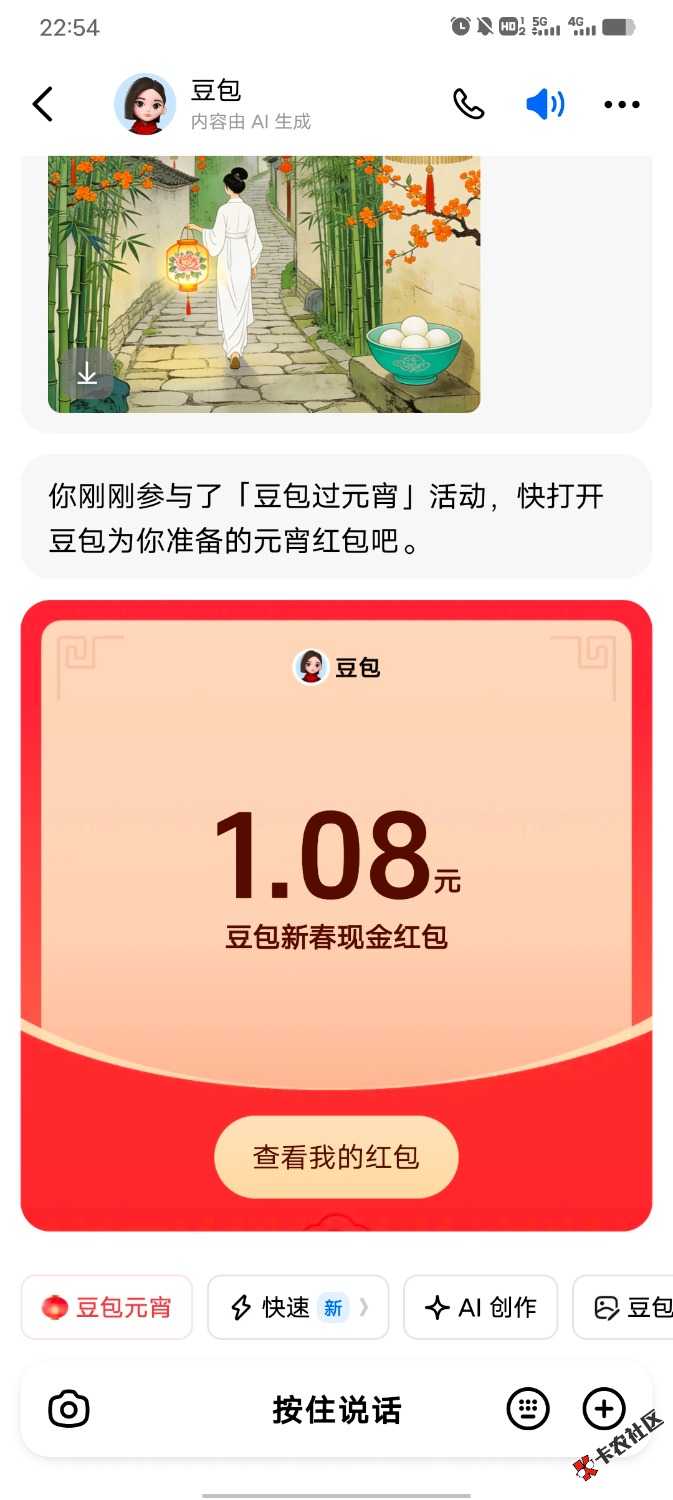Open the camera from the input bar
The image size is (673, 1500).
[x=69, y=1409]
